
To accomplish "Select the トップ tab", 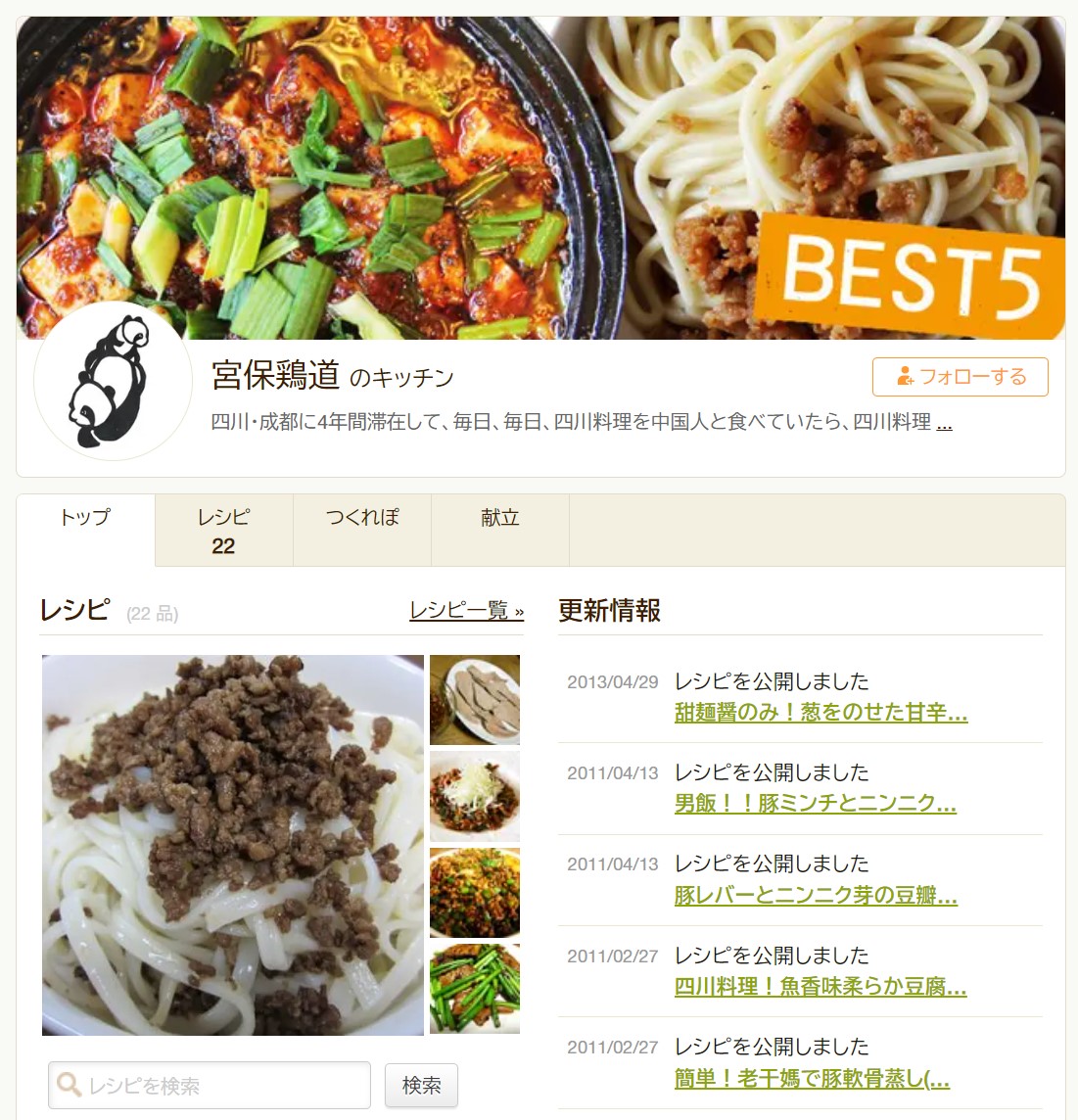I will (x=85, y=518).
